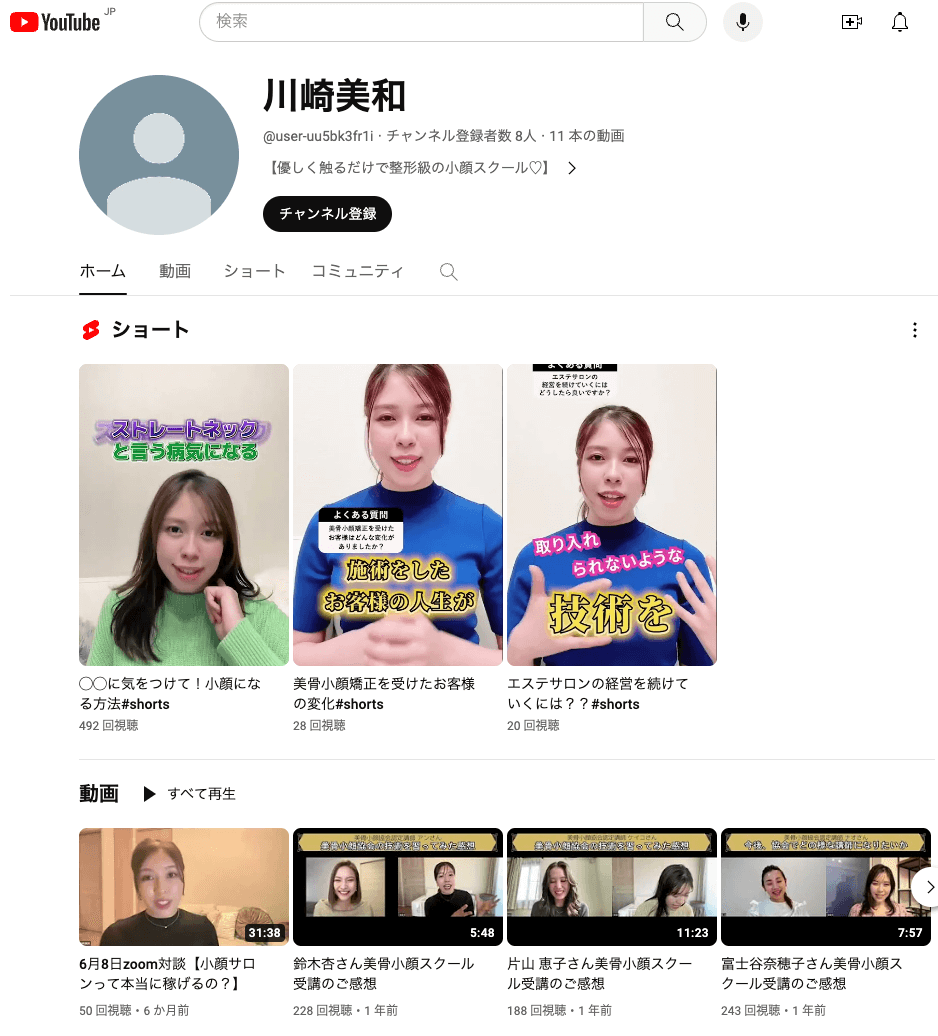Show next videos with the right arrow
Image resolution: width=938 pixels, height=1036 pixels.
click(928, 887)
